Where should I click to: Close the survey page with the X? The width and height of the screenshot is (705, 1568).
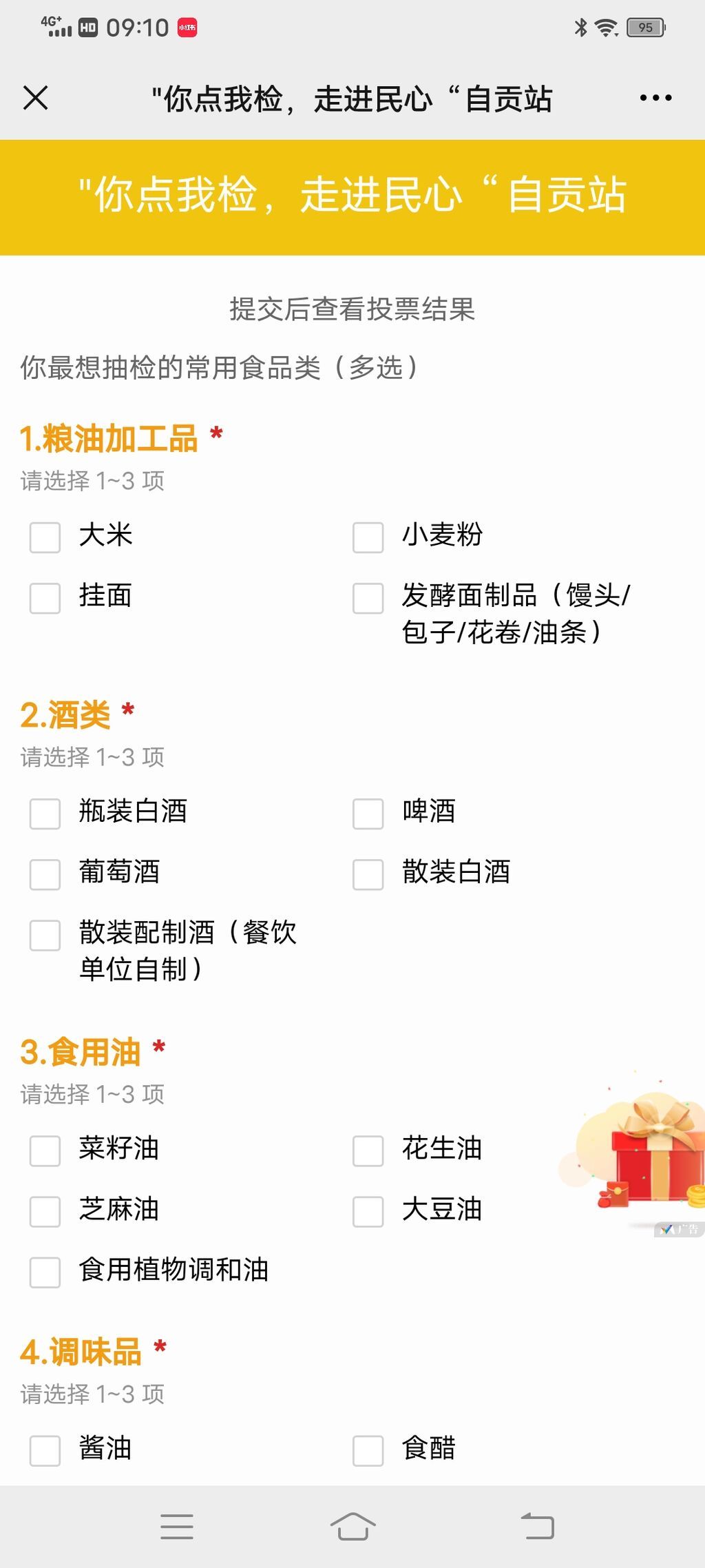pos(36,98)
